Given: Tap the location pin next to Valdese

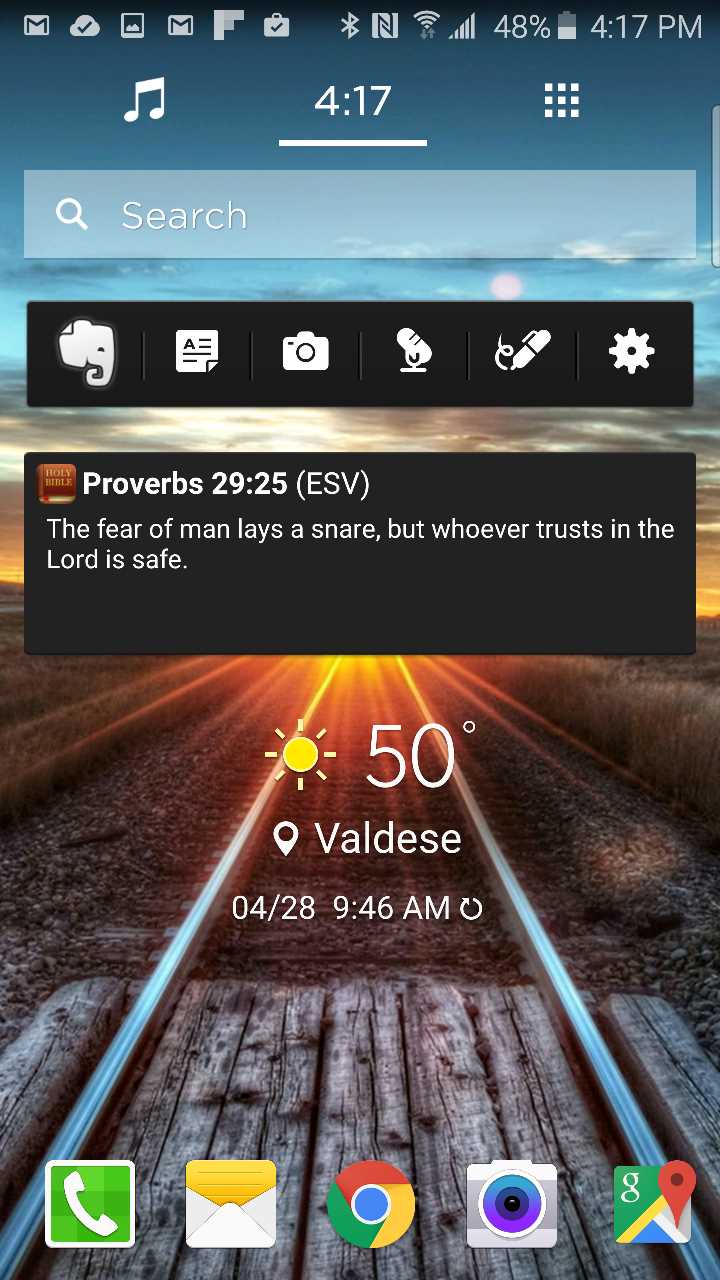Looking at the screenshot, I should tap(289, 838).
